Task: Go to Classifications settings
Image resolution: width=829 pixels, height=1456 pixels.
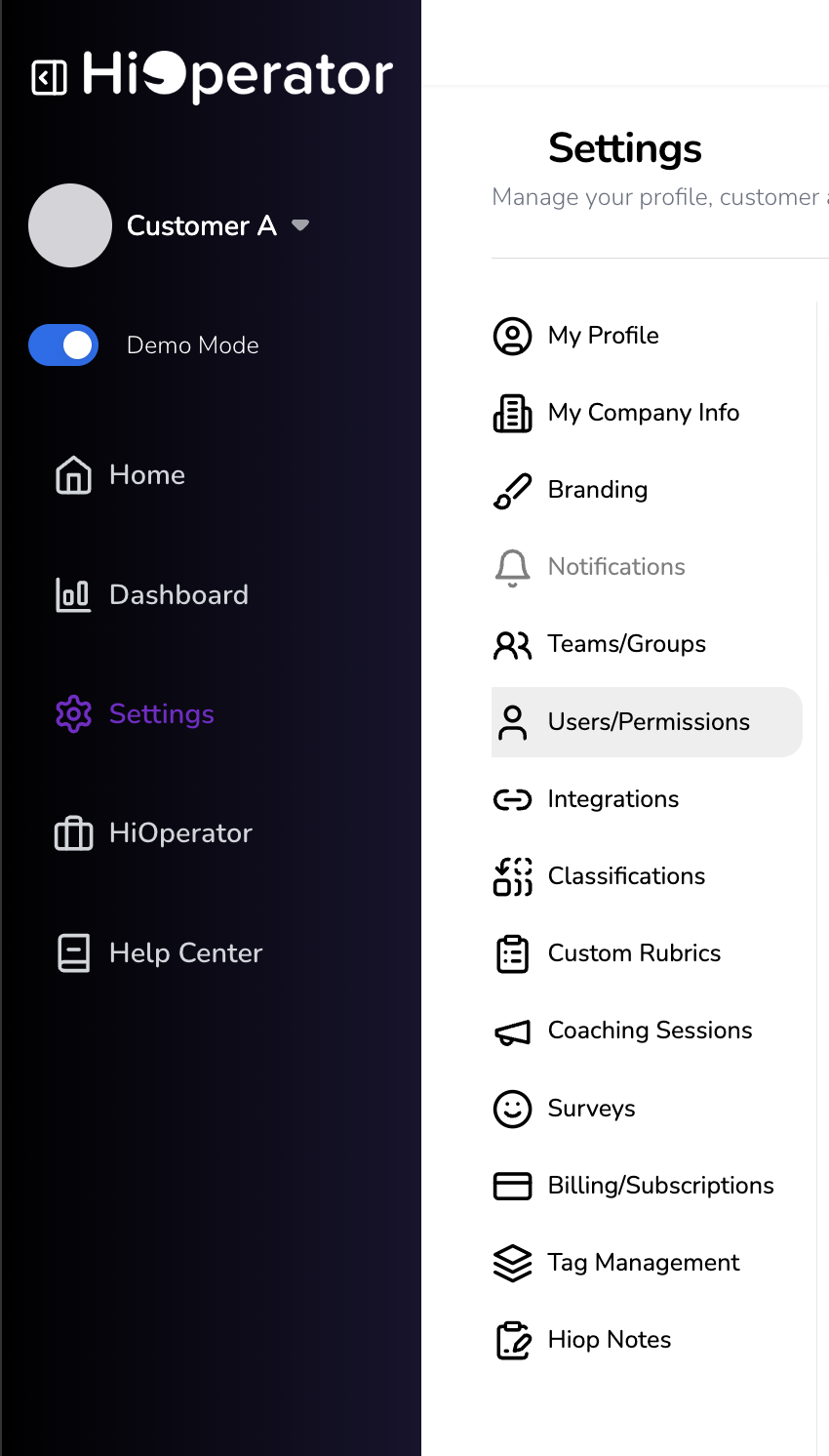Action: click(626, 876)
